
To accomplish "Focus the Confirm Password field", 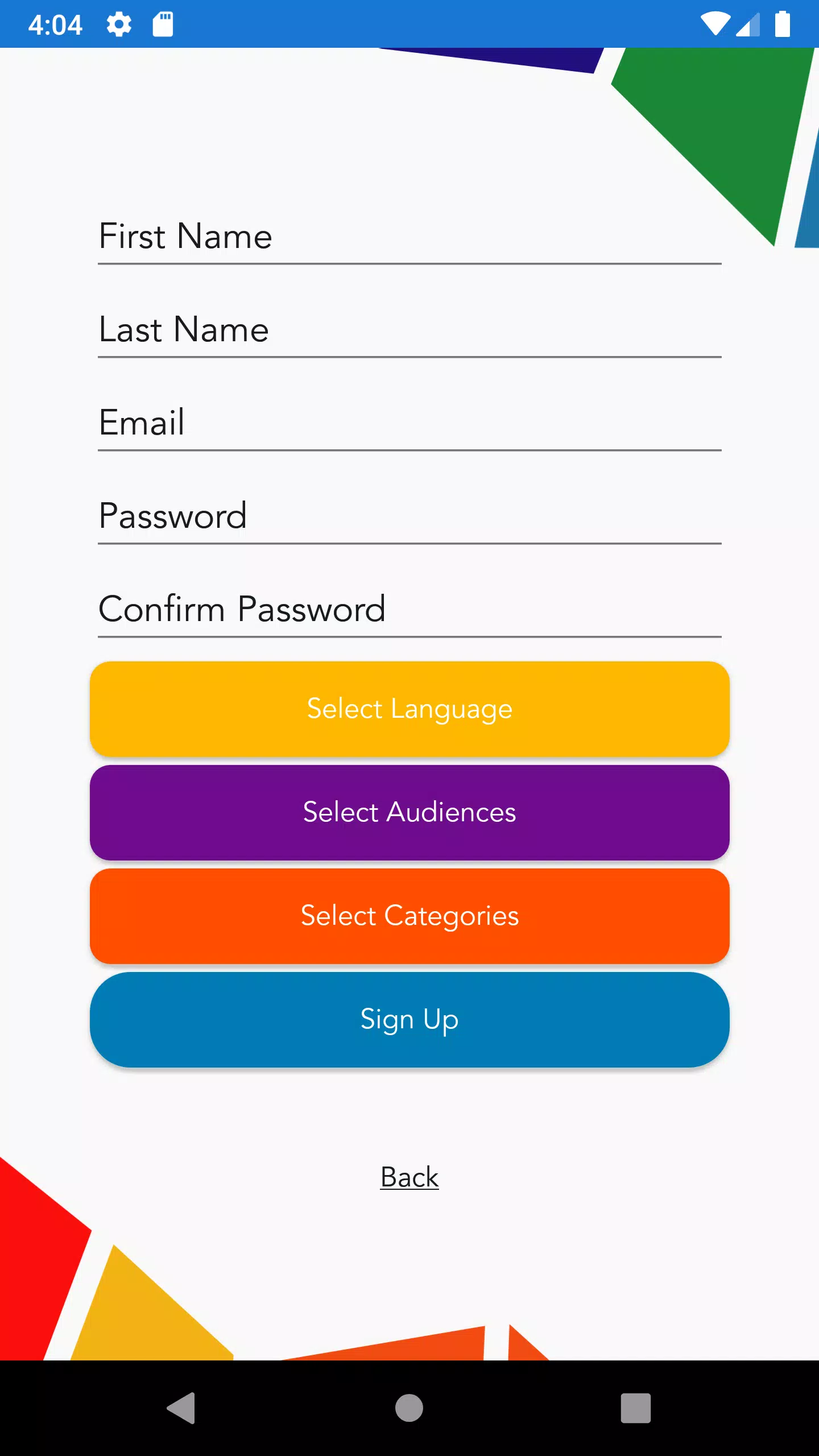I will 409,610.
